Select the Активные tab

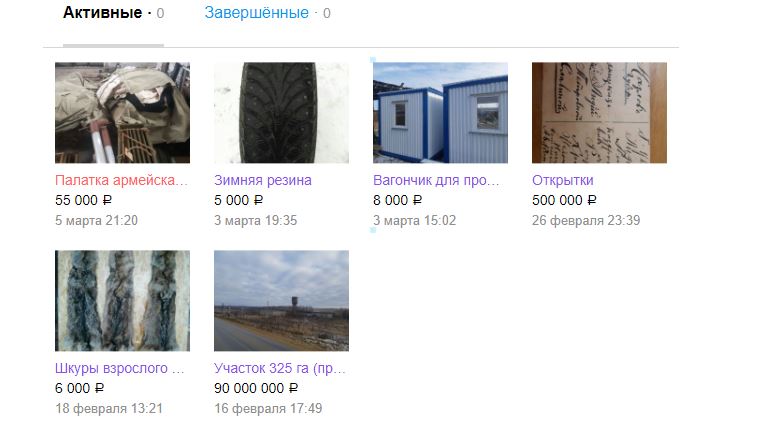[102, 13]
